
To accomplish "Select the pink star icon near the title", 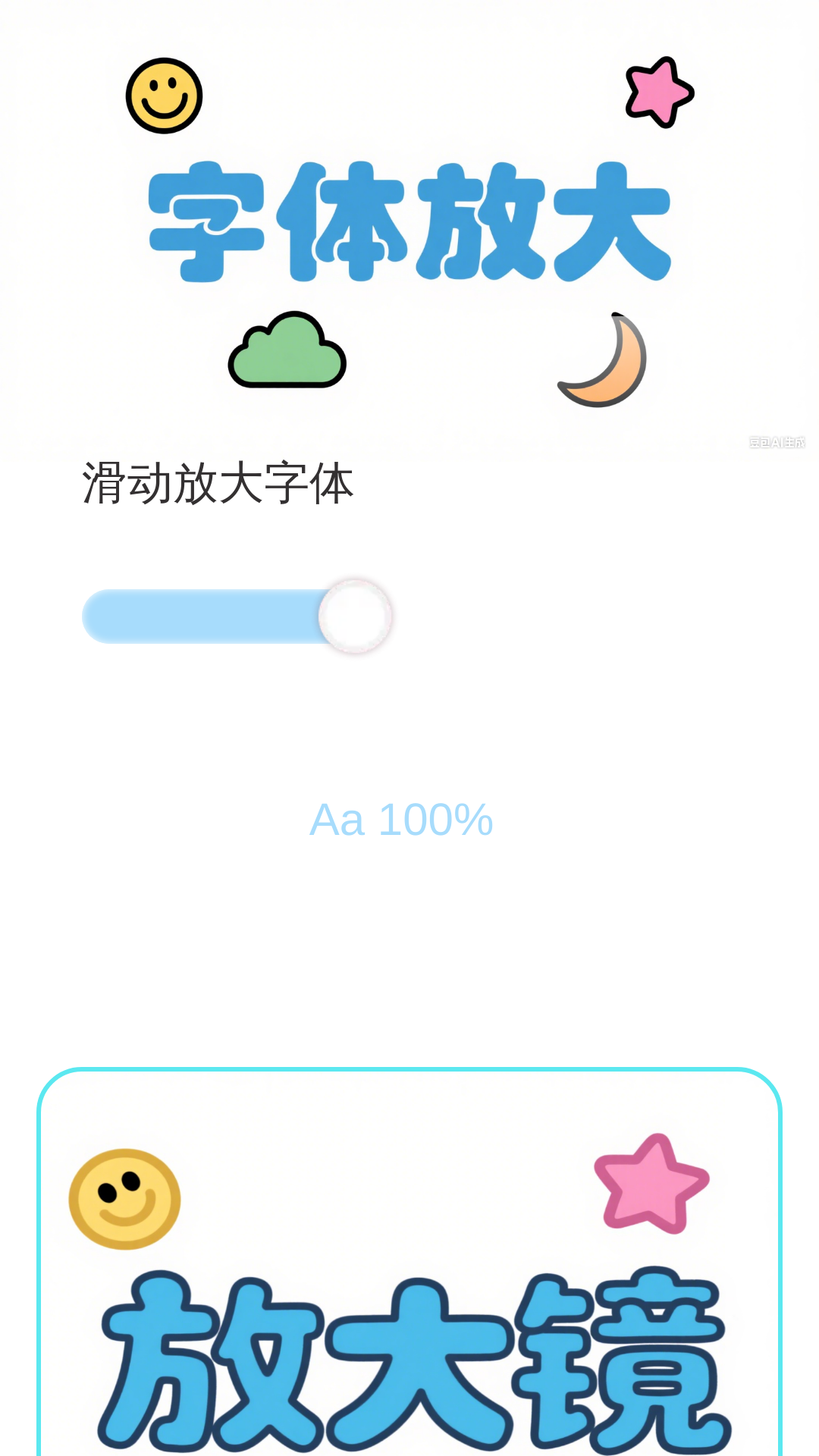I will [658, 91].
